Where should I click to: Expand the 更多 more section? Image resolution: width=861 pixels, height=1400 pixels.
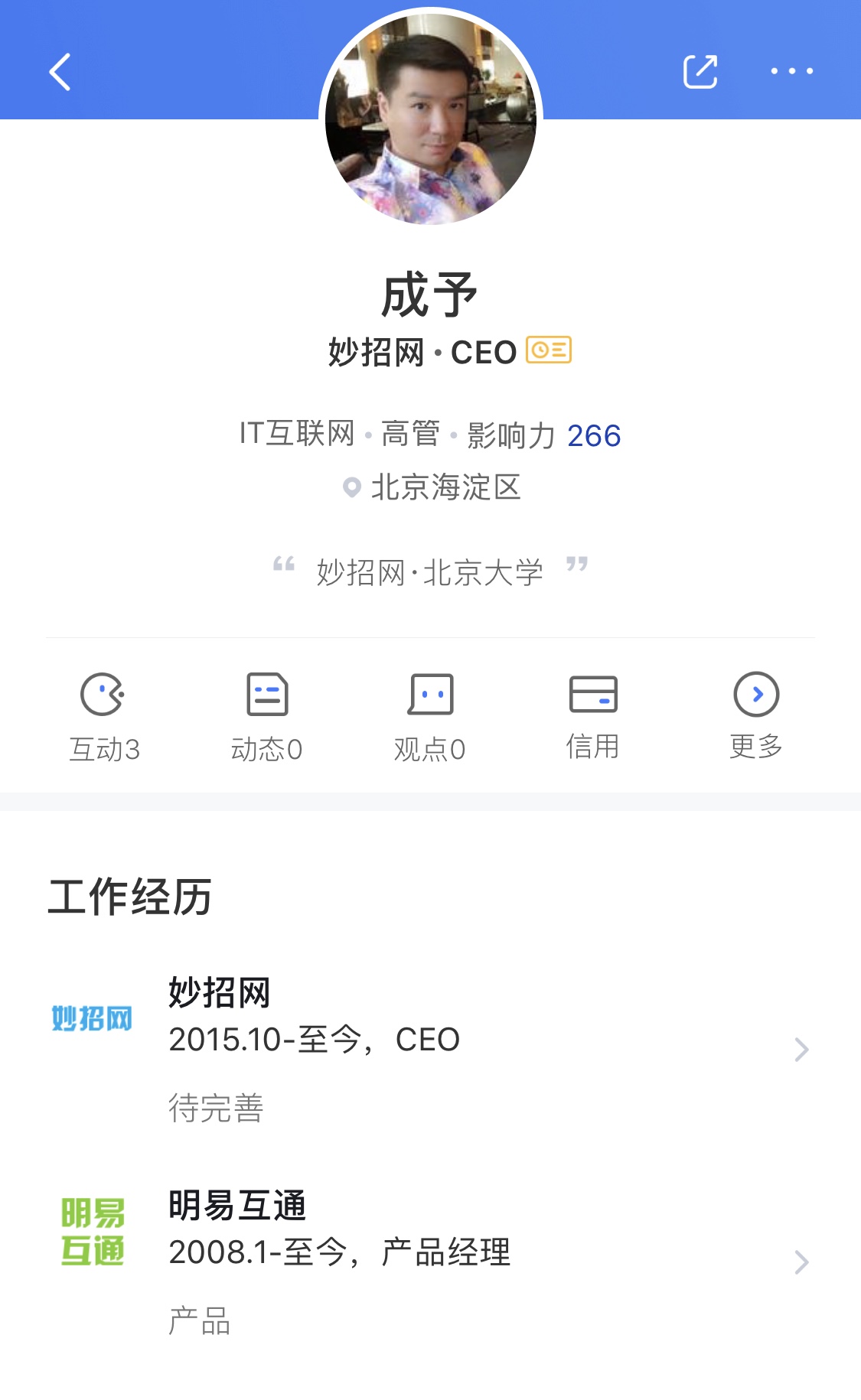tap(757, 711)
